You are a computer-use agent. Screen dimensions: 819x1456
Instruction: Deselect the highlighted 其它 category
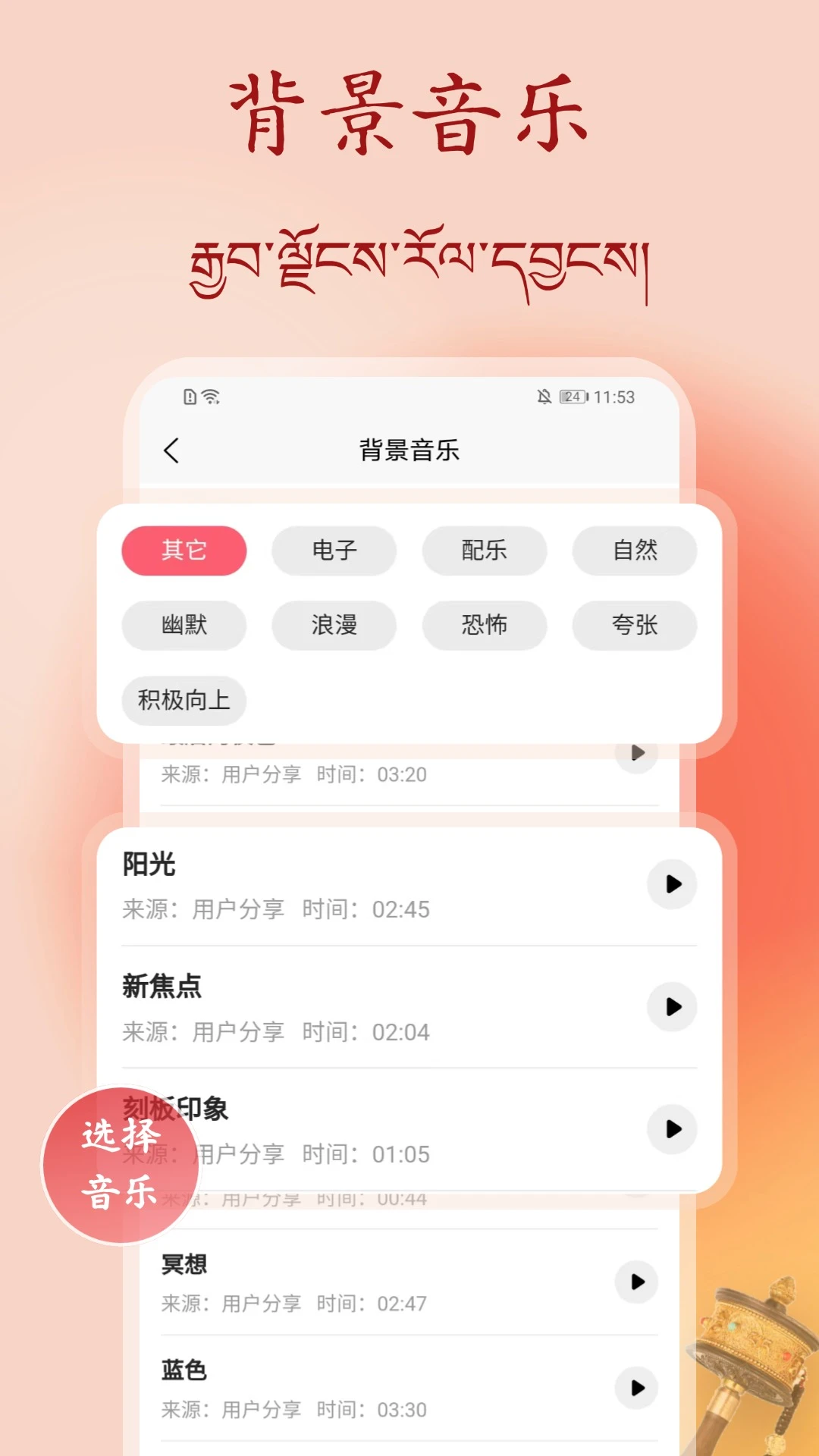[x=184, y=551]
